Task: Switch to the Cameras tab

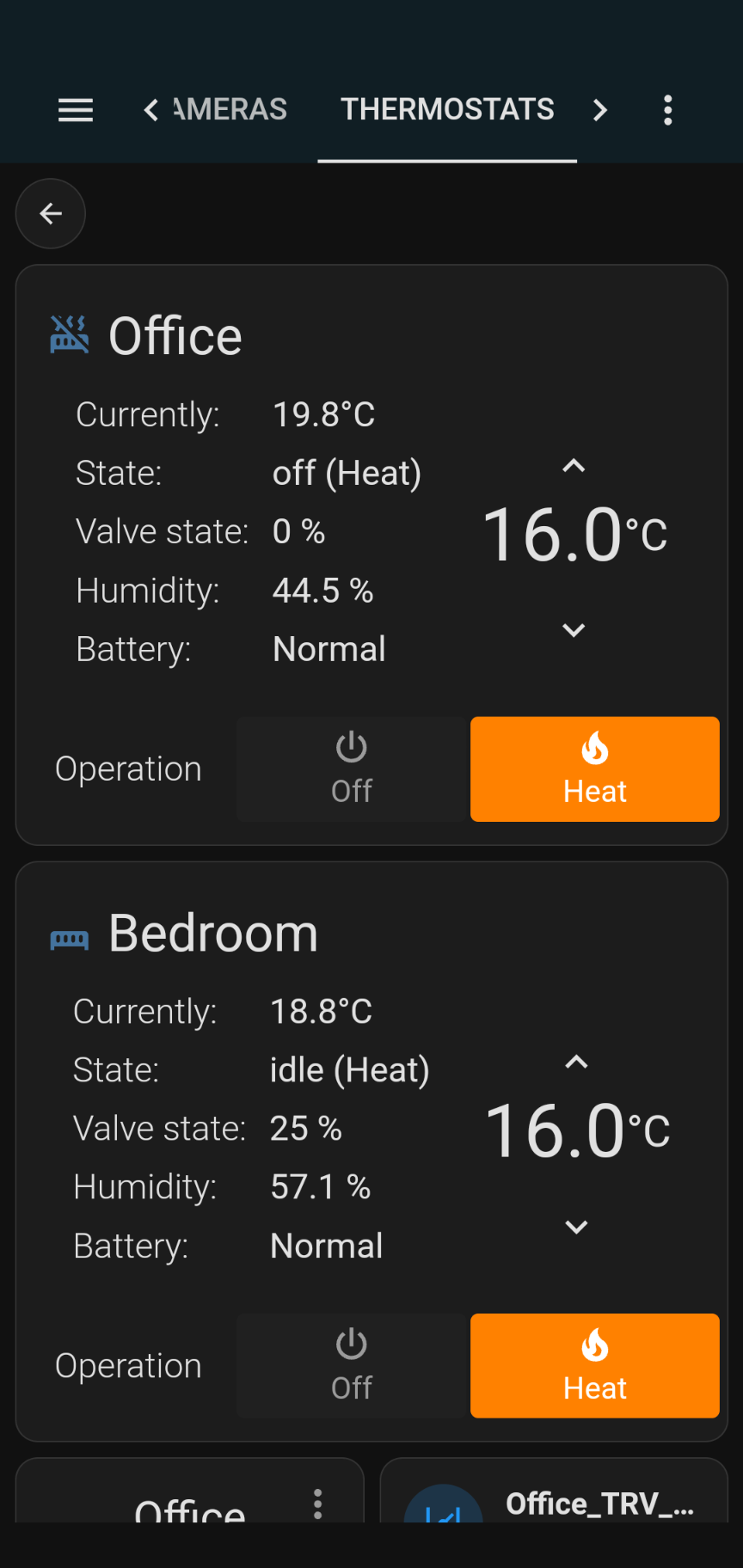Action: click(230, 110)
